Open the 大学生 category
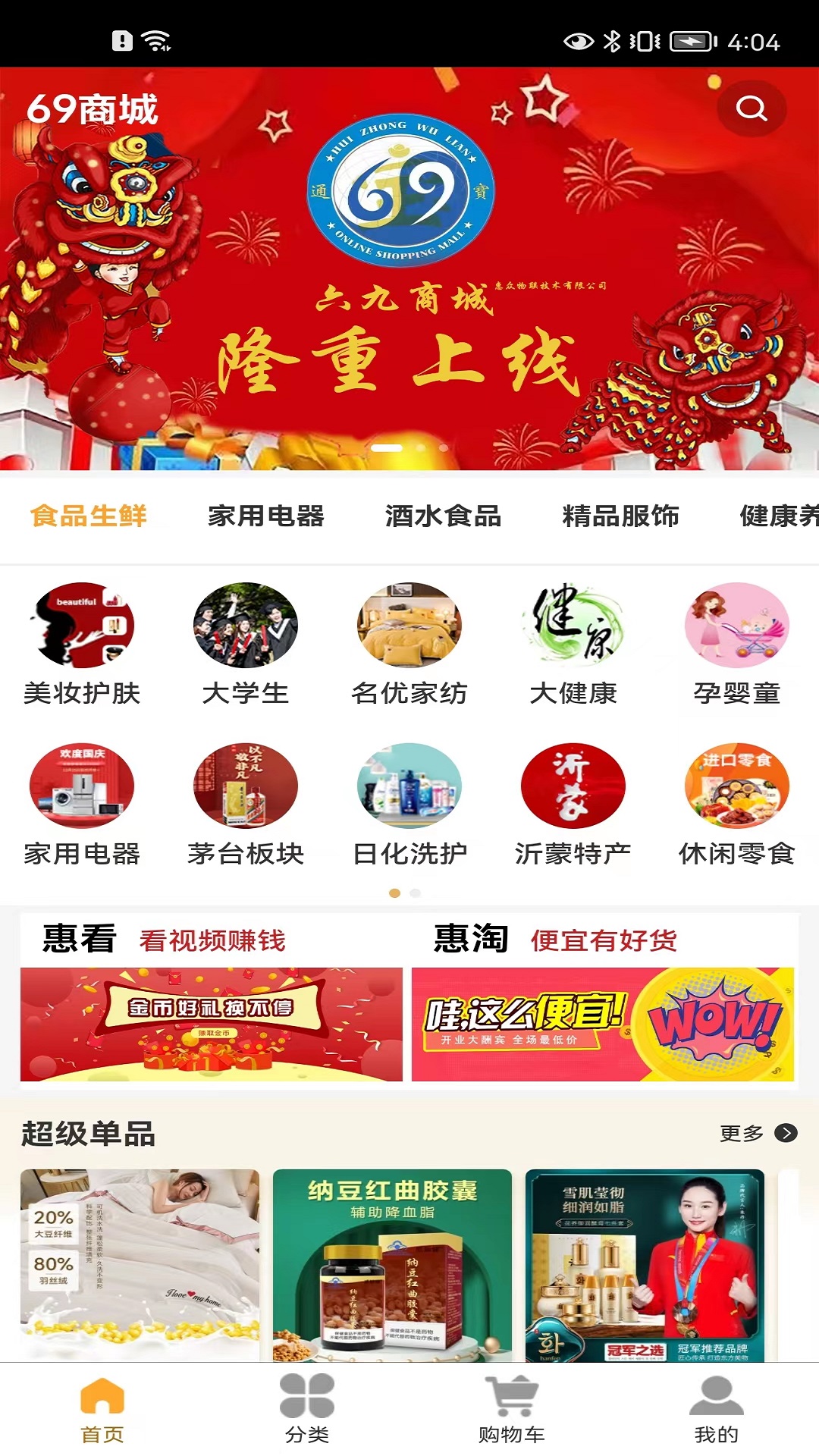 [246, 645]
